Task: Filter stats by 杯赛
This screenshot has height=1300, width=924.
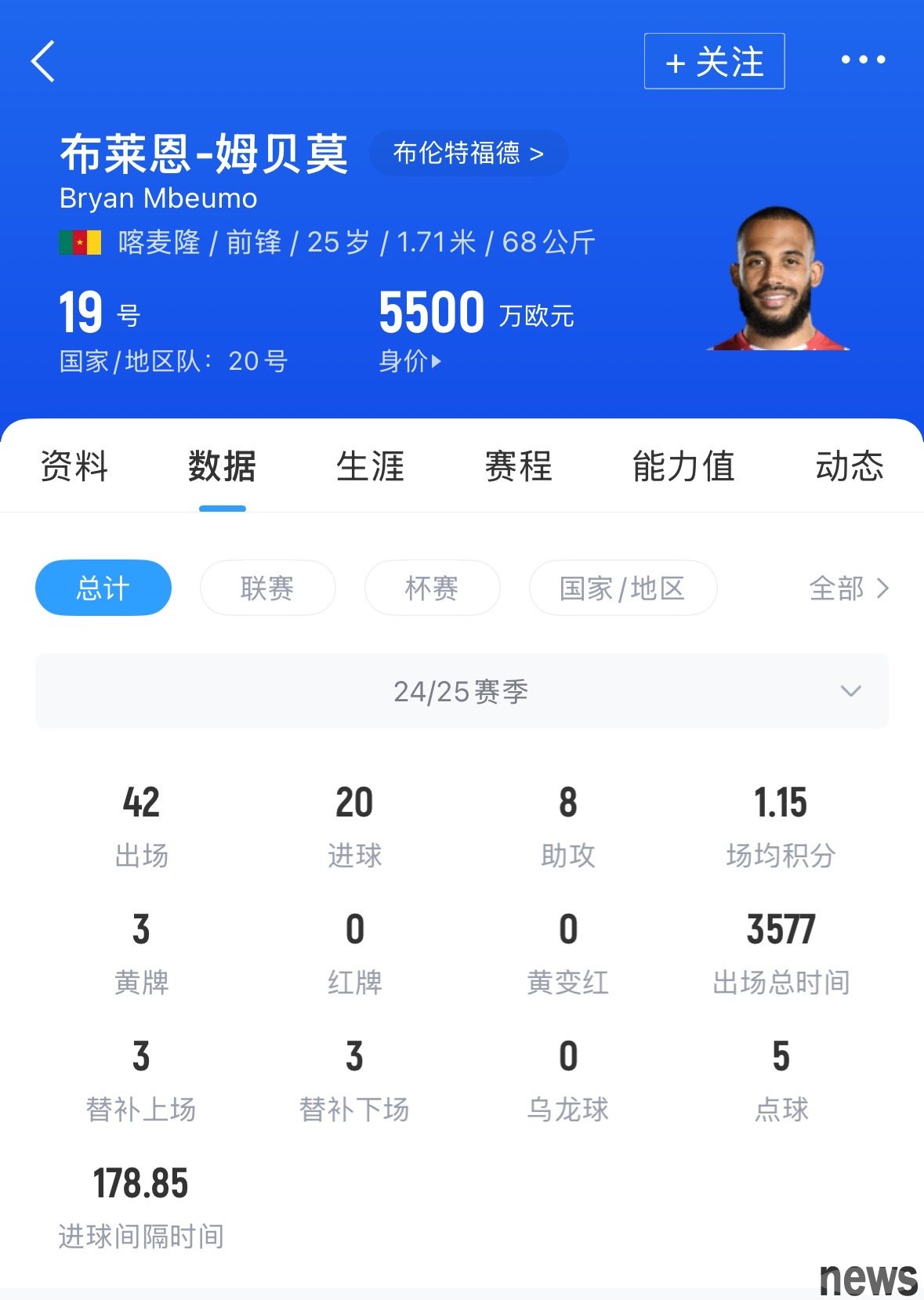Action: coord(432,588)
